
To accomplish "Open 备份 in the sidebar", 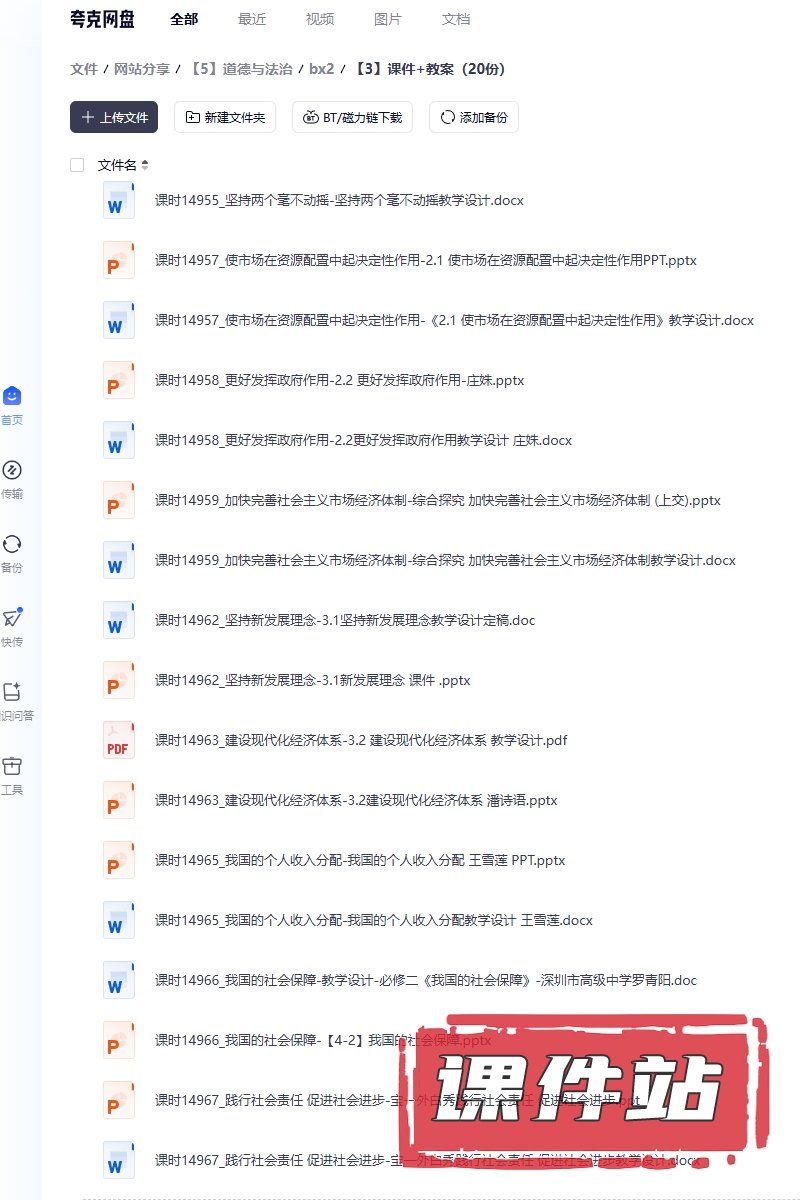I will (12, 553).
